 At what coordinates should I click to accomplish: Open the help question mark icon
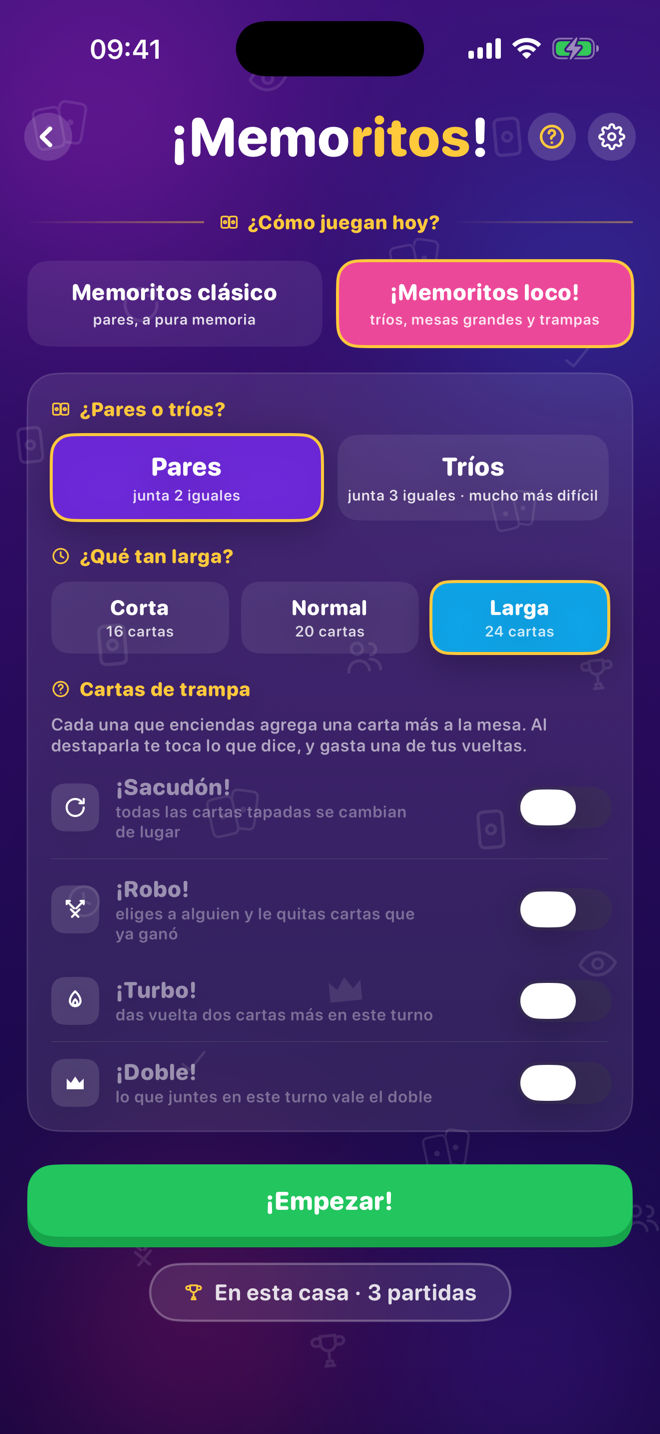click(x=552, y=137)
